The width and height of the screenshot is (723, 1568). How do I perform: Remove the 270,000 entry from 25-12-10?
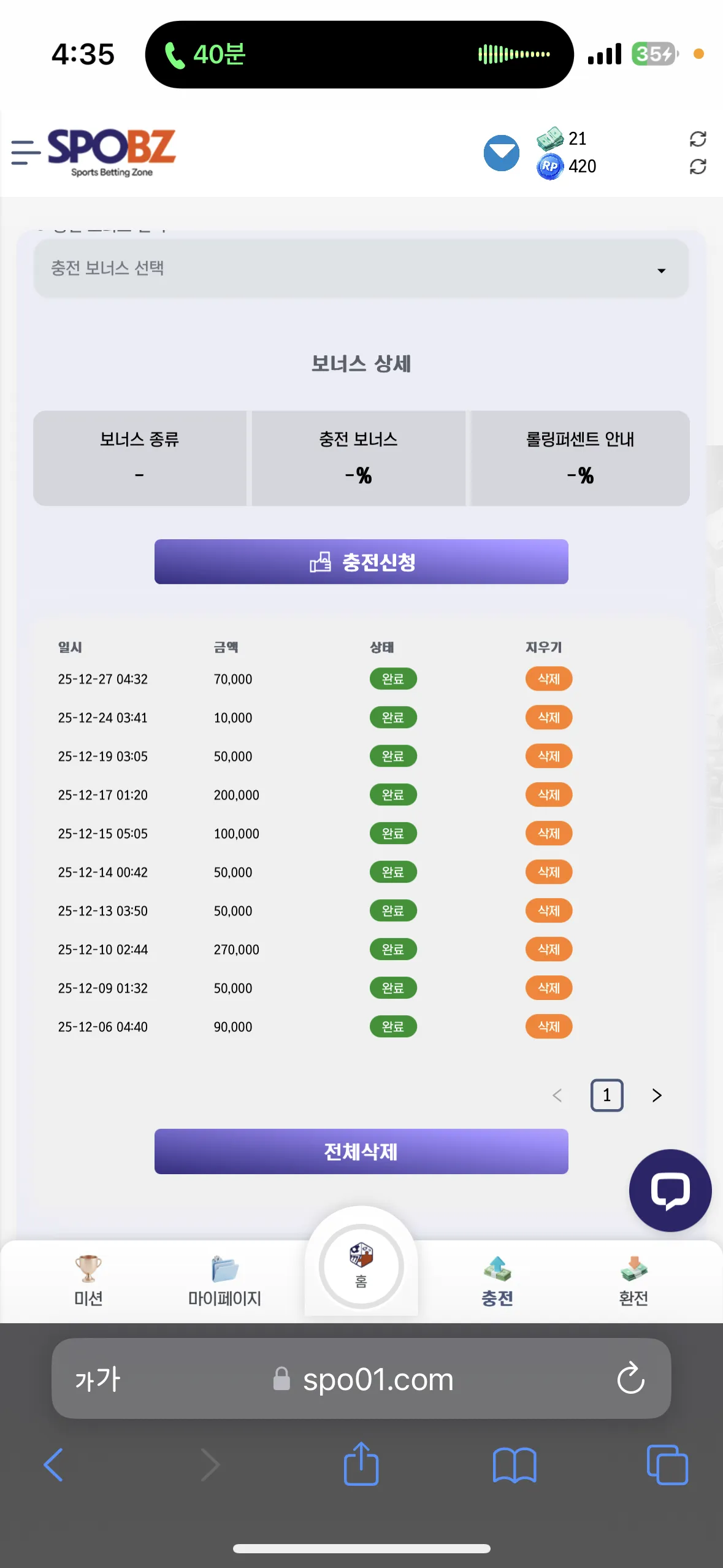[548, 949]
